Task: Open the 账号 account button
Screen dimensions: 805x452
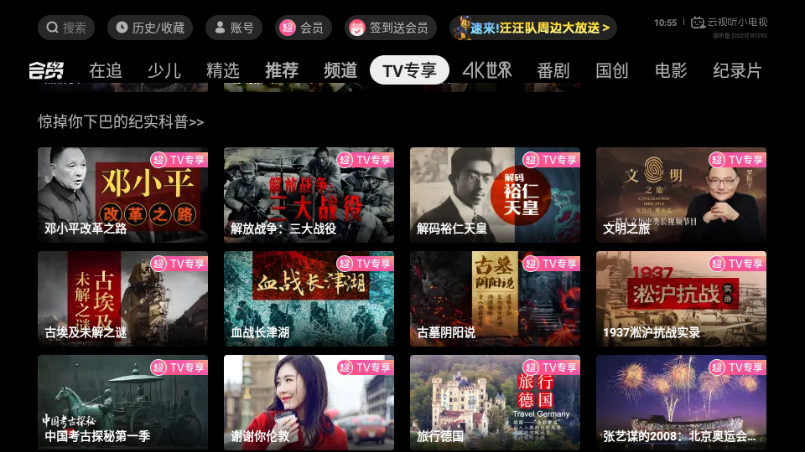Action: 234,28
